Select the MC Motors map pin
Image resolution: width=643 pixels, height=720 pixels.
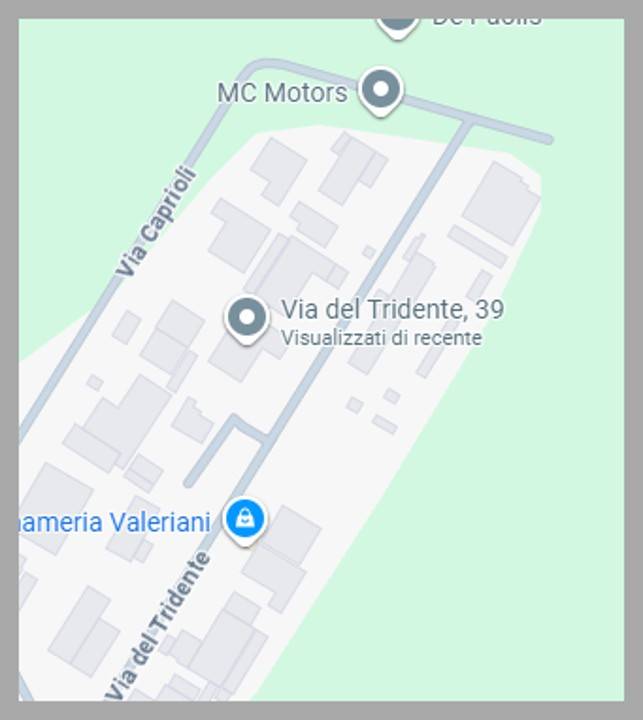pos(380,90)
